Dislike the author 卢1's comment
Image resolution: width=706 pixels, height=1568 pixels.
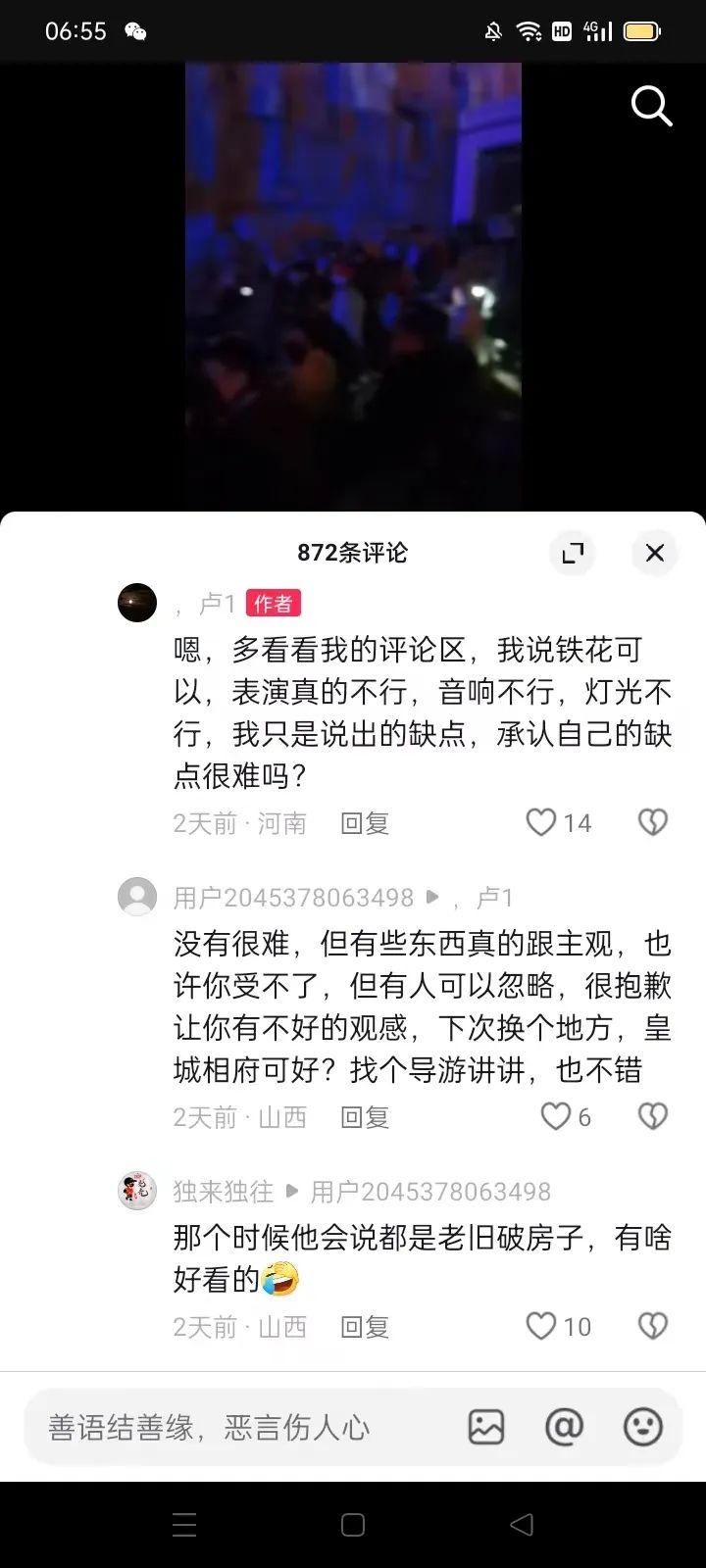[653, 822]
